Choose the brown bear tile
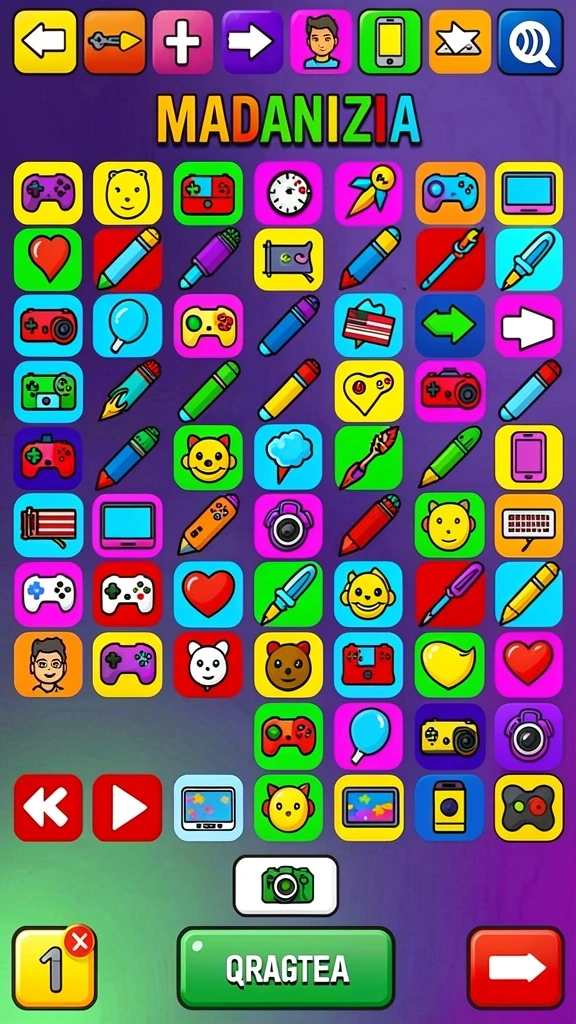The image size is (576, 1024). (x=288, y=664)
